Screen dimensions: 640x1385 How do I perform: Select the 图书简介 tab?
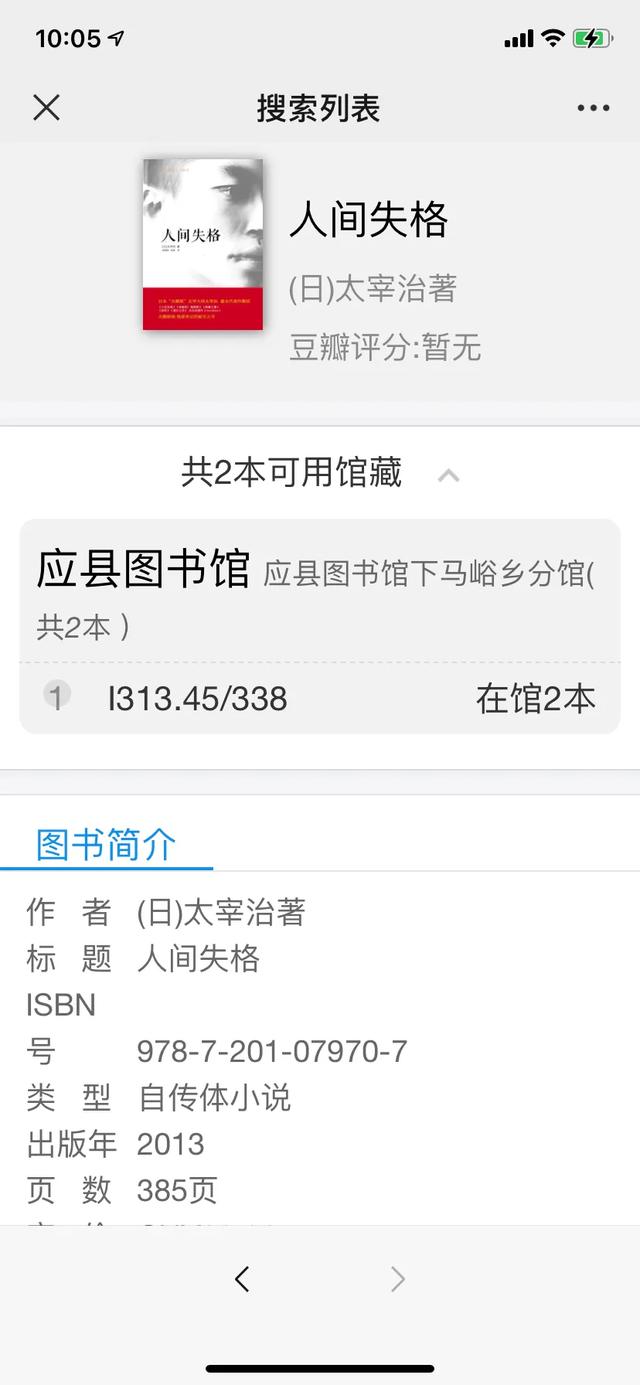[x=106, y=845]
